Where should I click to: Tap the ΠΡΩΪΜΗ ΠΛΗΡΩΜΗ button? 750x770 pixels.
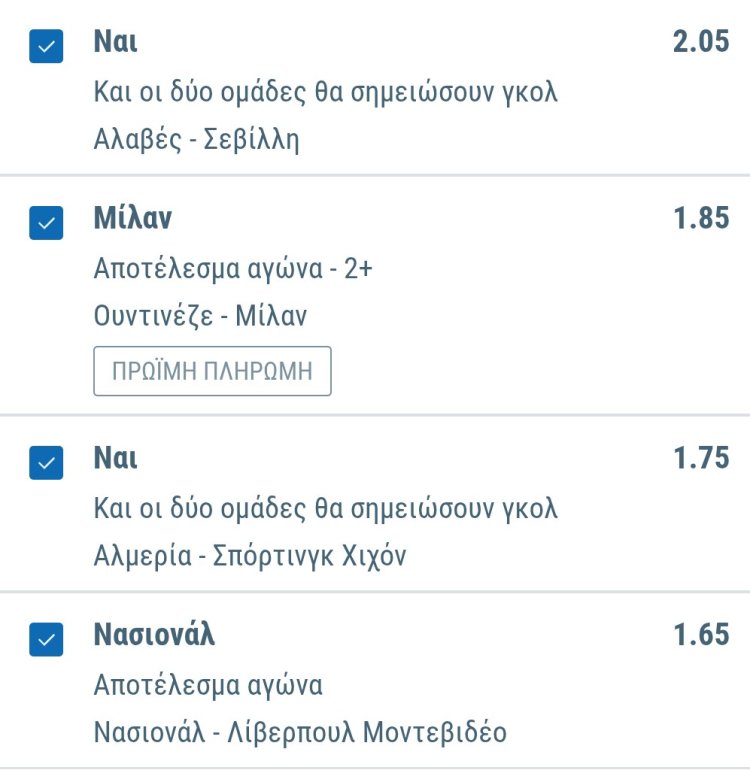tap(212, 372)
